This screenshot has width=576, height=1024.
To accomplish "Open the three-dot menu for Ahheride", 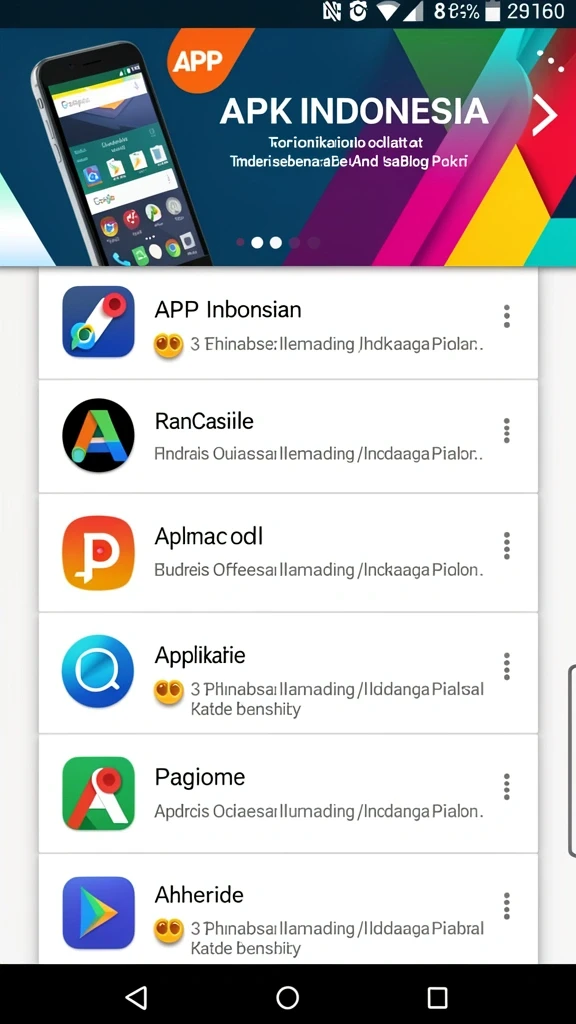I will [x=507, y=906].
